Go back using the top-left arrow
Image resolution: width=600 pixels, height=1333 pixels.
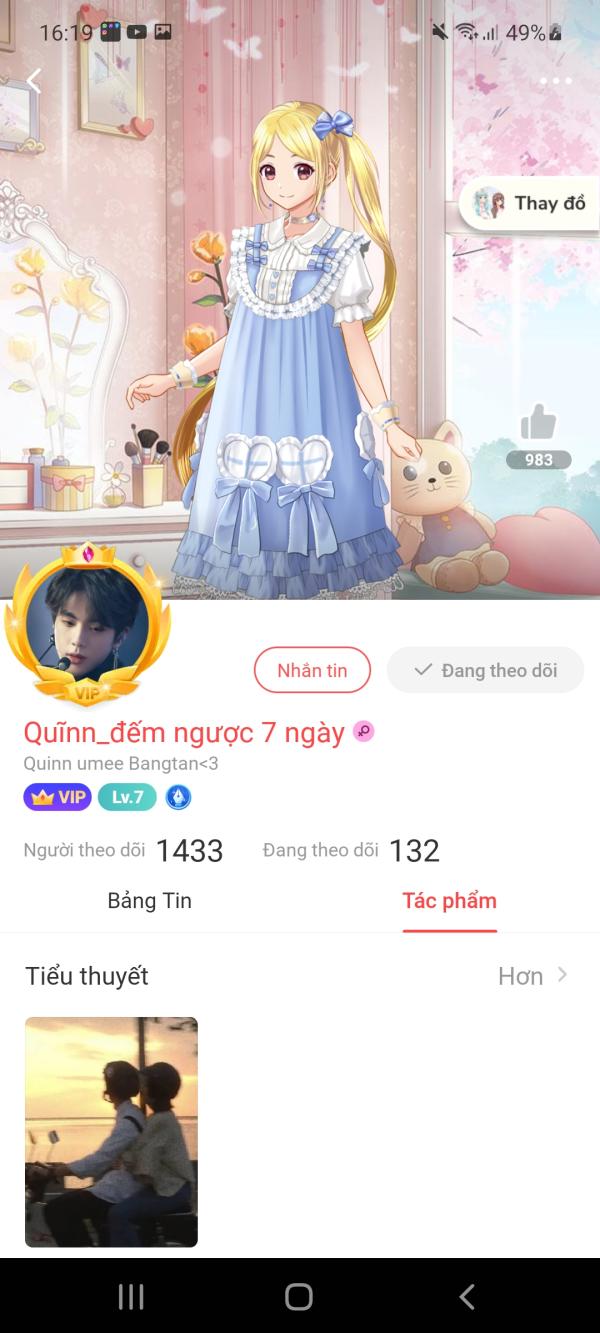(x=34, y=81)
